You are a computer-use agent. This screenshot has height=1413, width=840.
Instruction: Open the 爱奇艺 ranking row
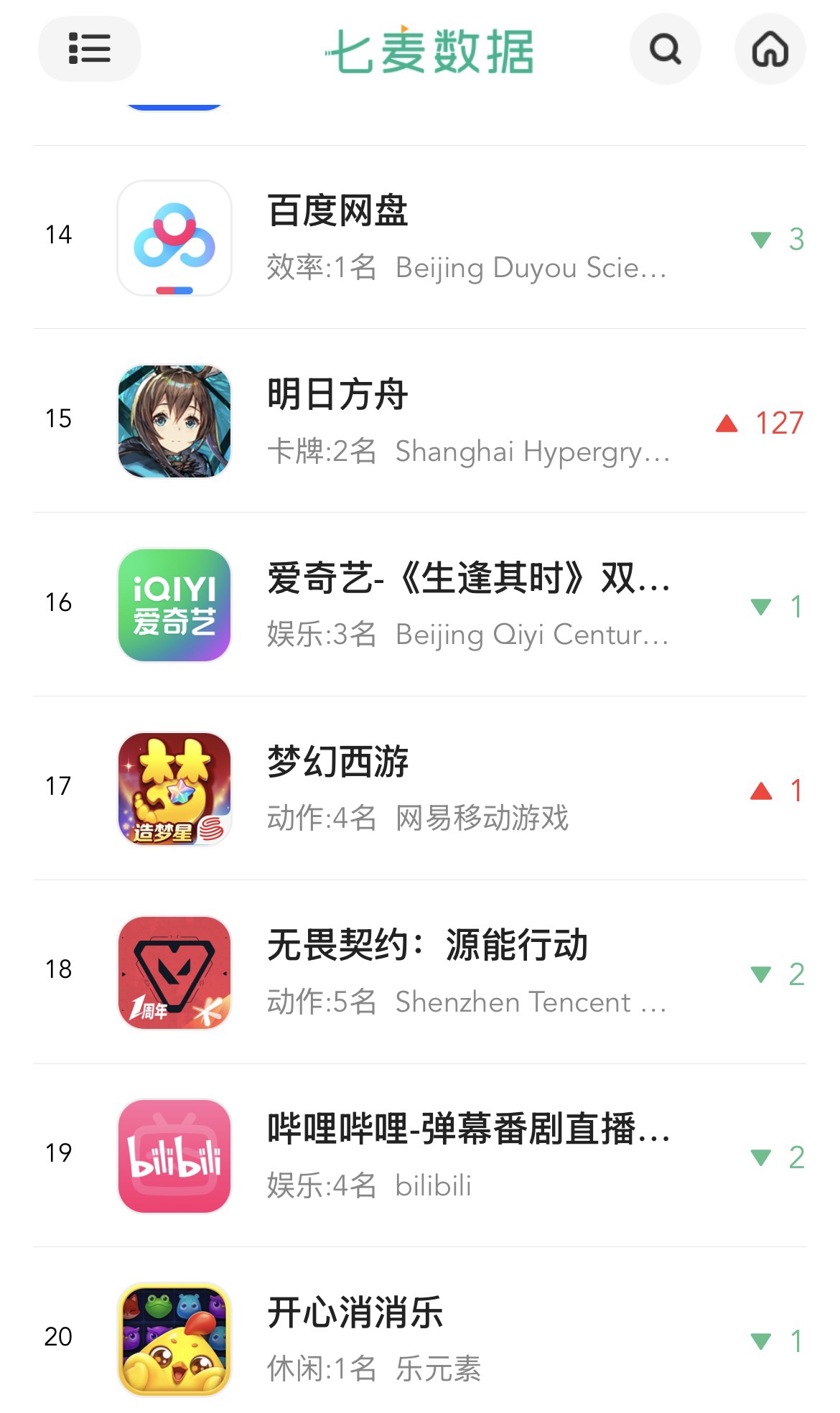click(x=420, y=605)
